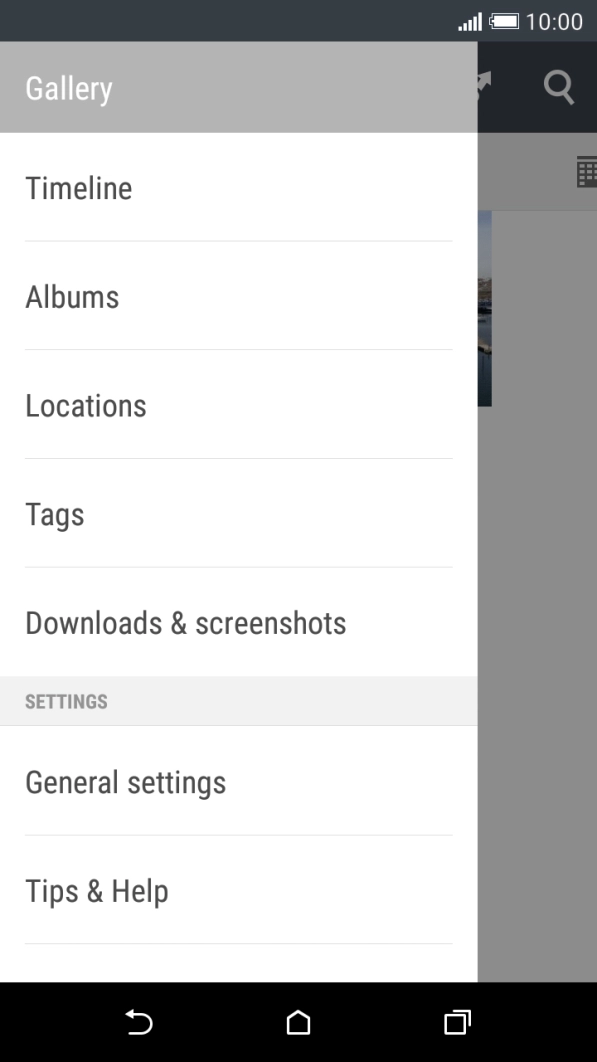
Task: Select Locations from the drawer
Action: (x=239, y=405)
